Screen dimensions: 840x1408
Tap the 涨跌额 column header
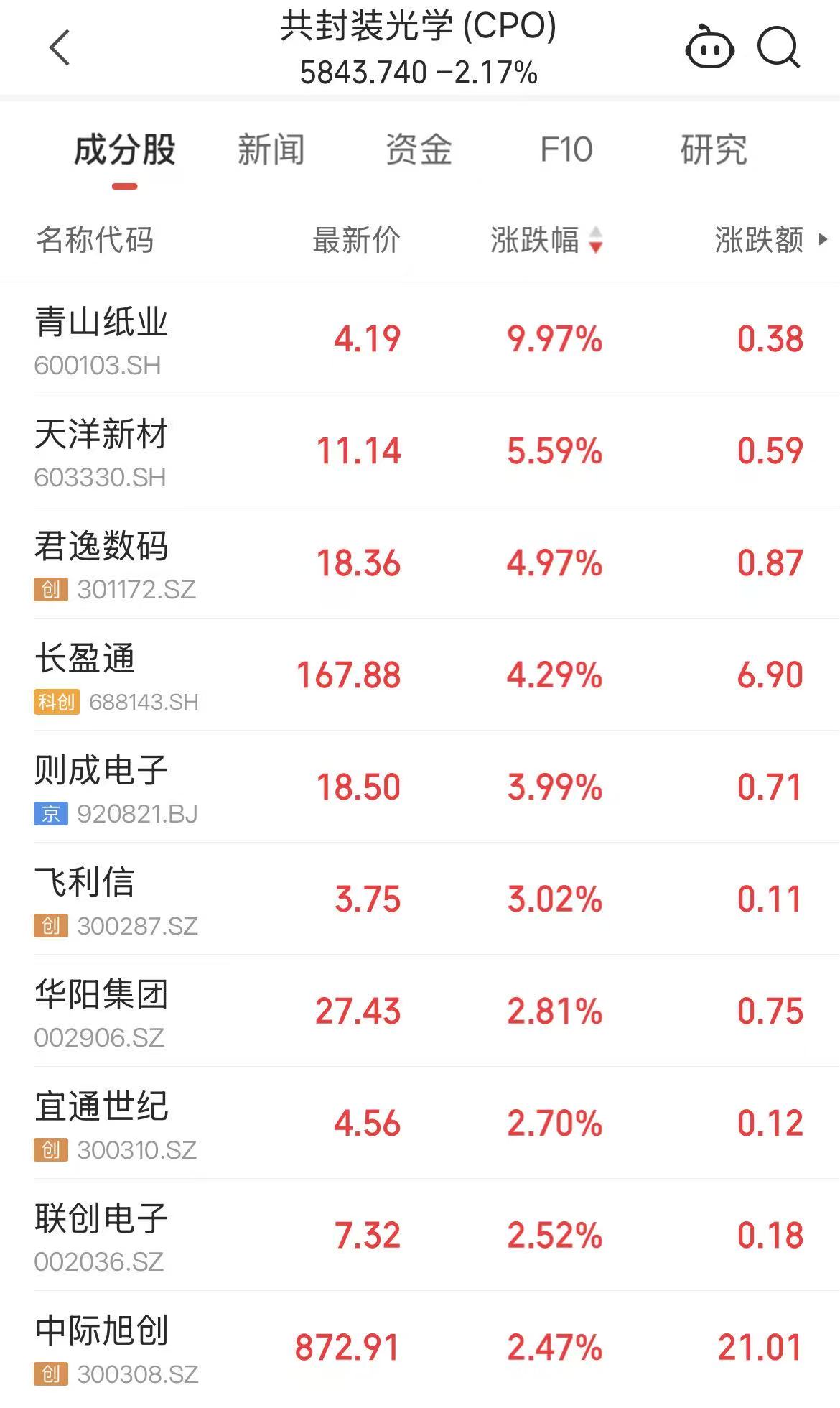coord(772,240)
